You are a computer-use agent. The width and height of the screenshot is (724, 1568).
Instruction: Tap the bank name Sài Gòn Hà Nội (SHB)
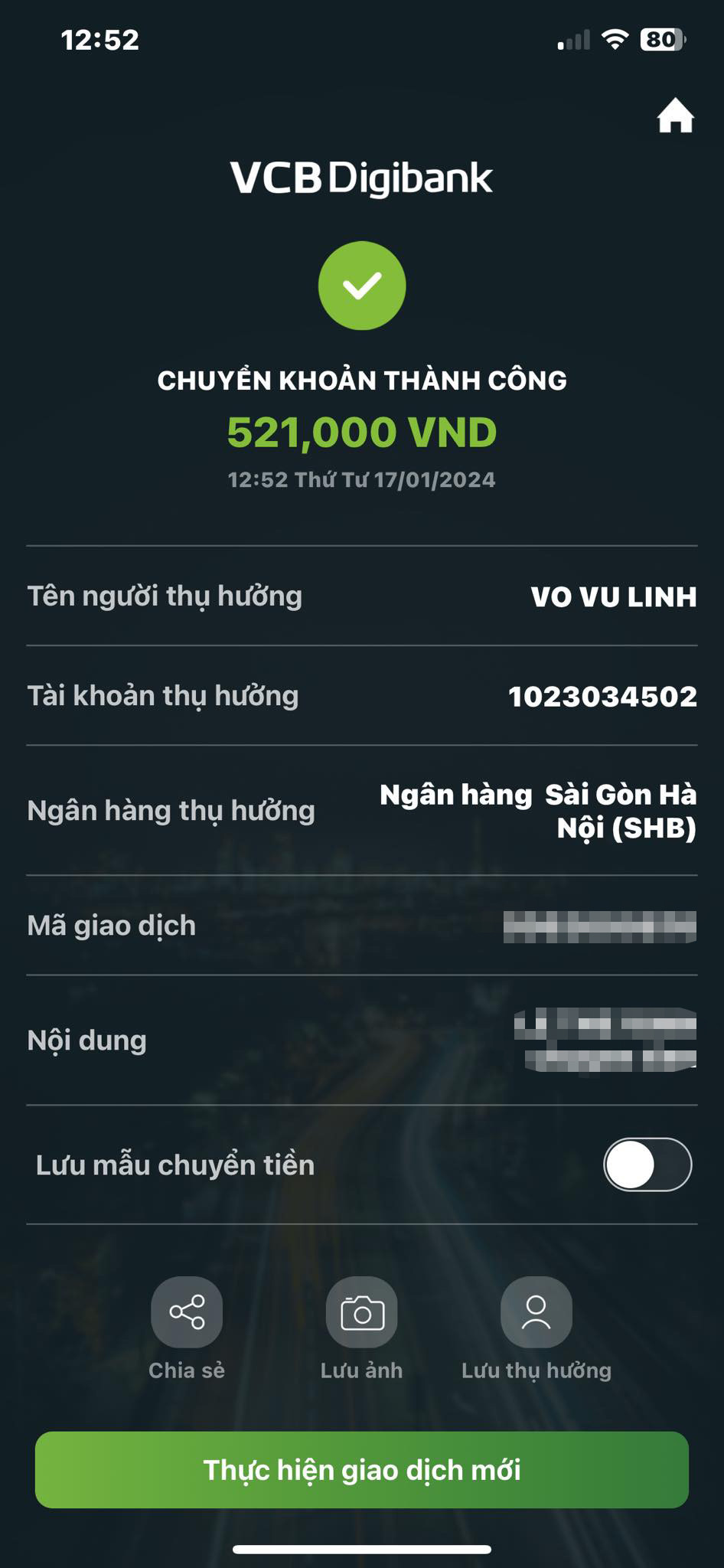pyautogui.click(x=539, y=812)
